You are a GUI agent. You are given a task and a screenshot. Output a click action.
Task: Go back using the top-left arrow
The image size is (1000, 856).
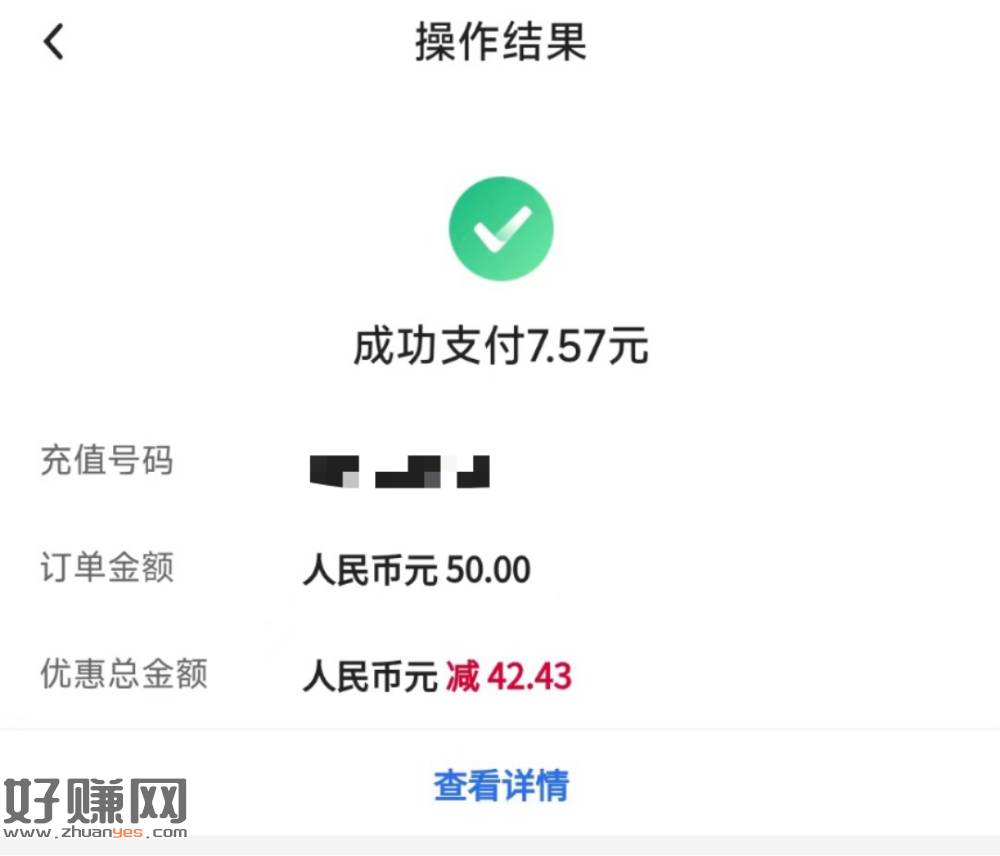[54, 42]
